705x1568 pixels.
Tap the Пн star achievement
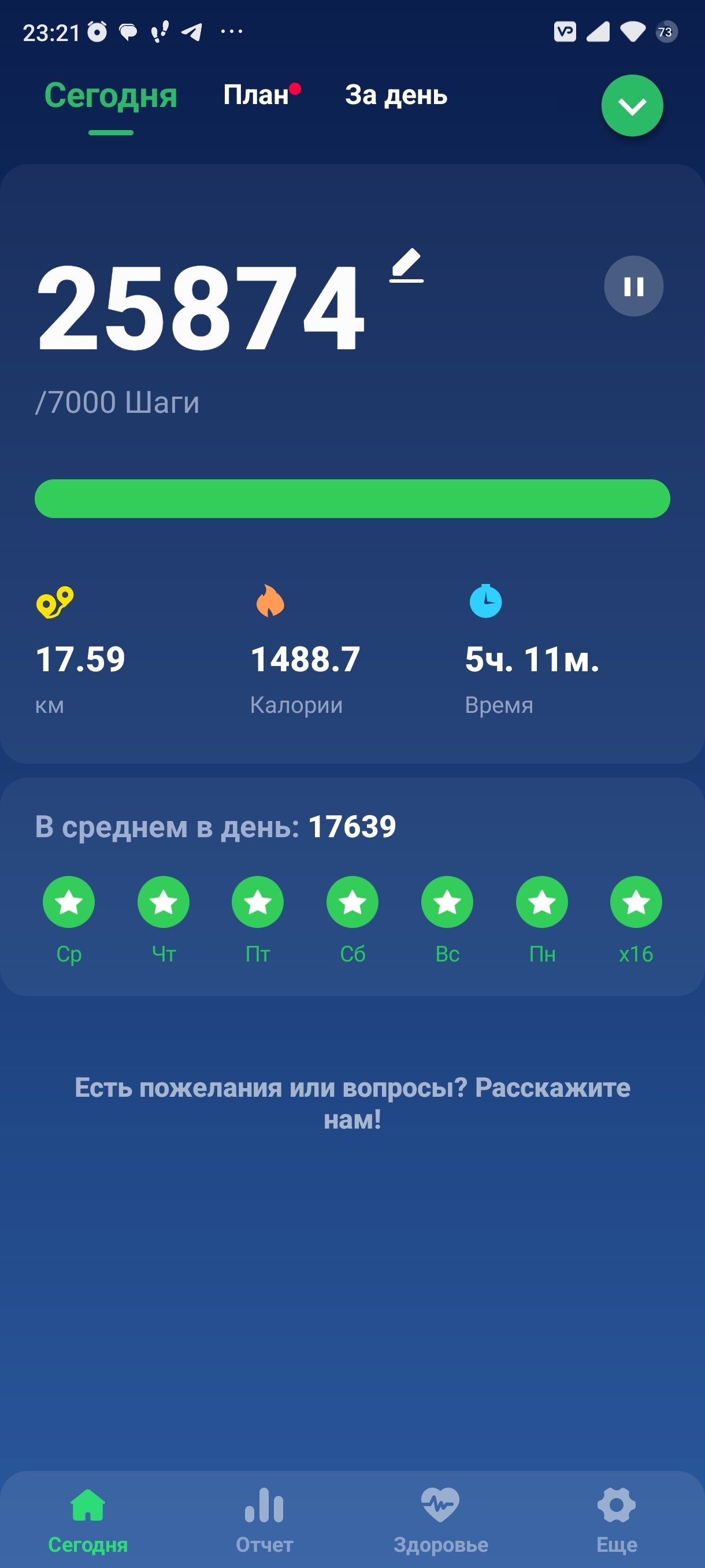(x=542, y=902)
